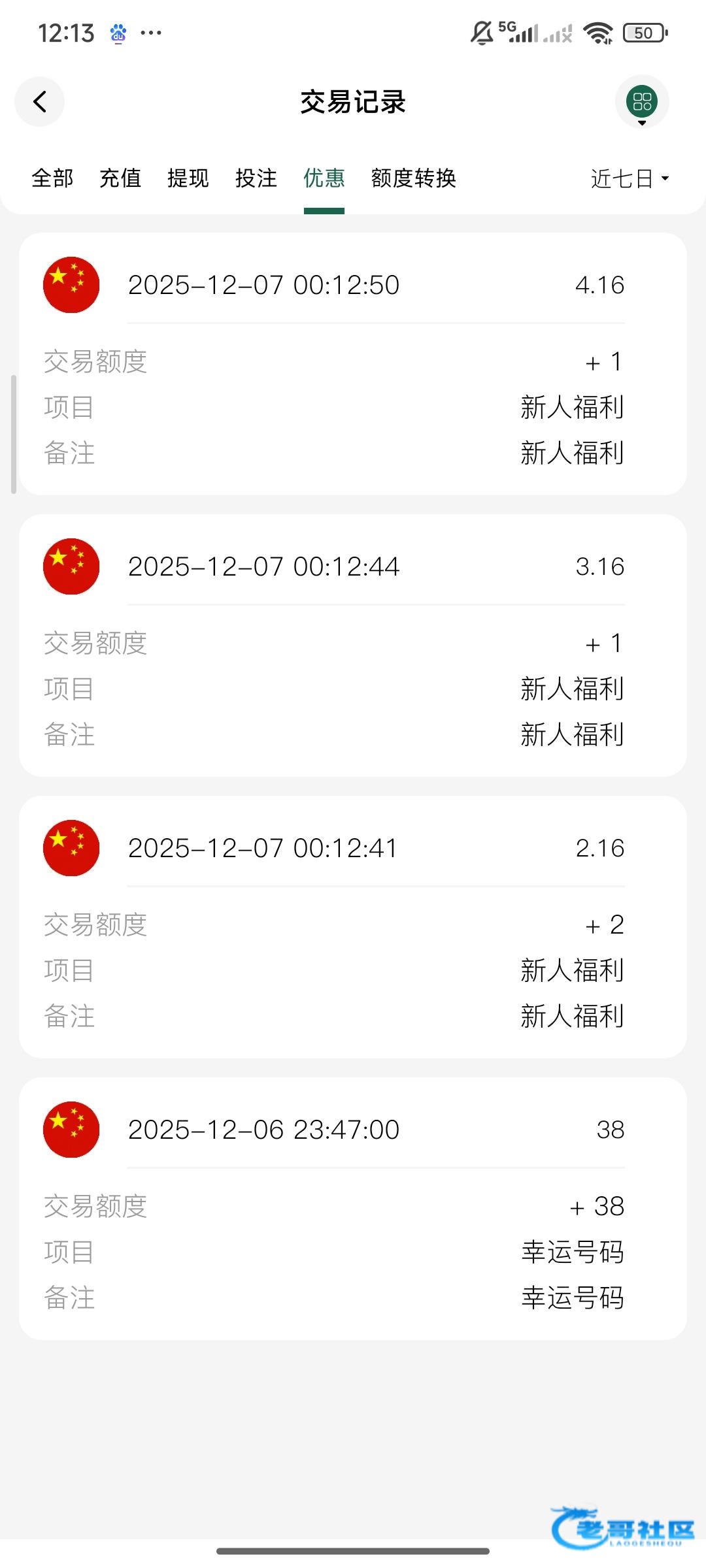The width and height of the screenshot is (706, 1568).
Task: Show the 投注 records tab
Action: 256,178
